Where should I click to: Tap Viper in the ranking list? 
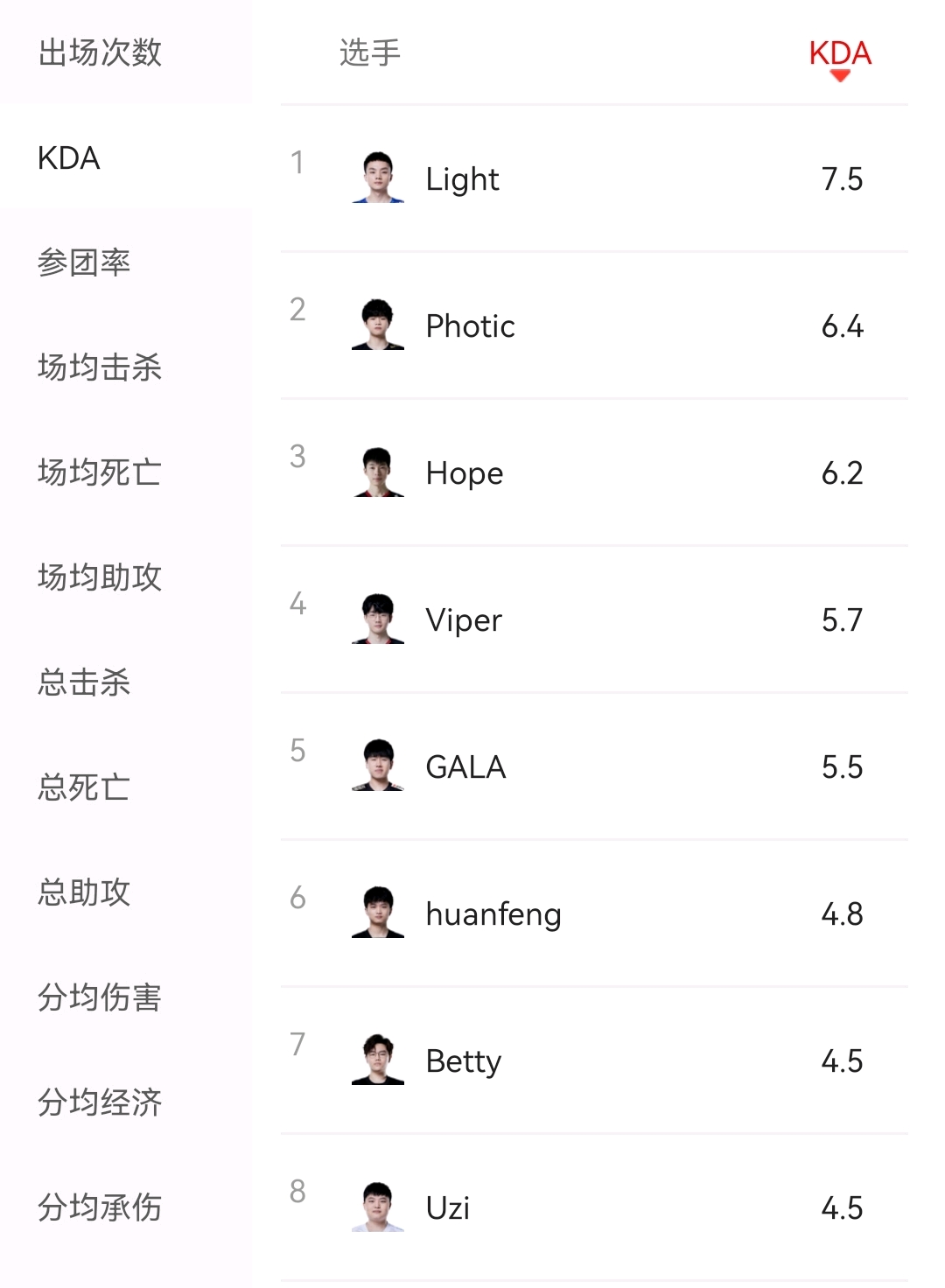point(464,620)
